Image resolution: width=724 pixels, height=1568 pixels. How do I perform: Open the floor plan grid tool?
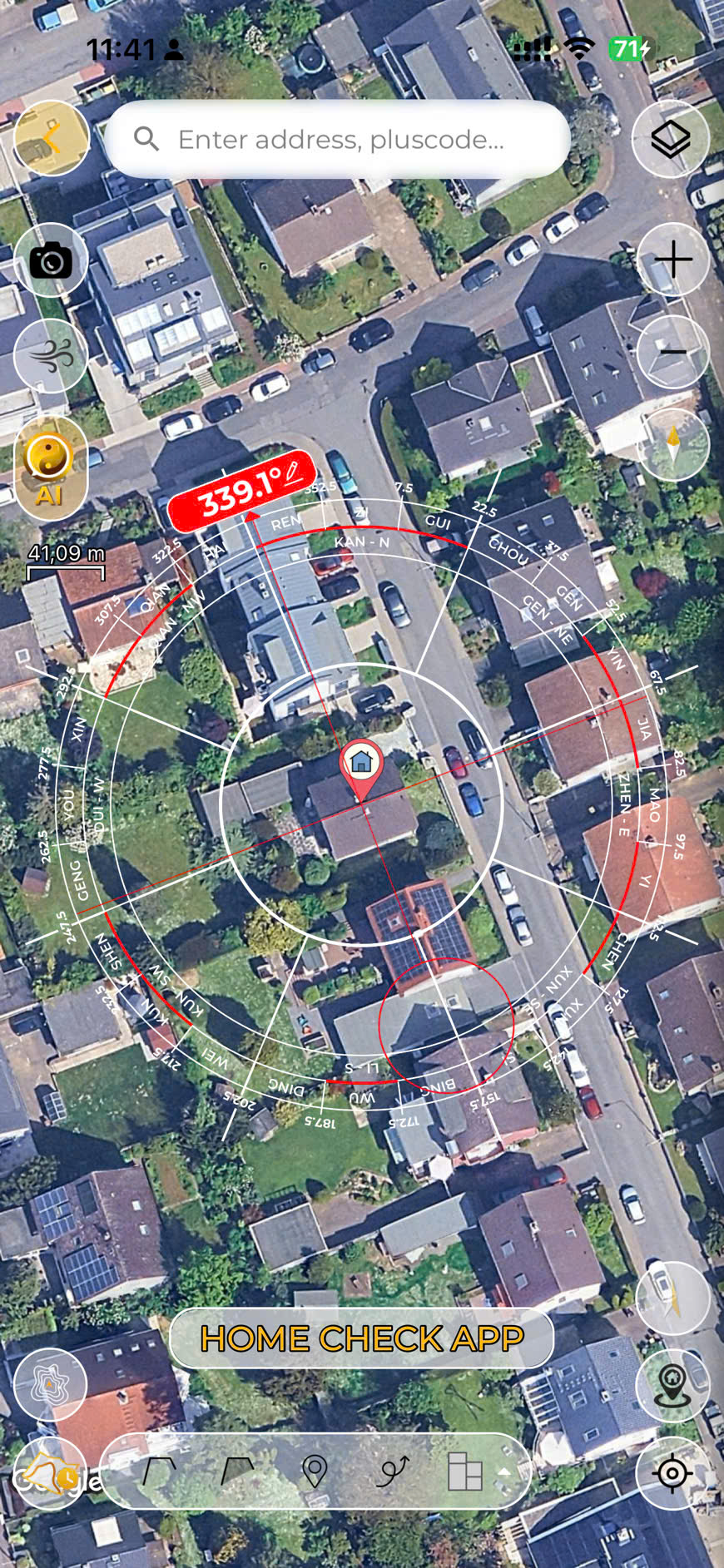(464, 1472)
